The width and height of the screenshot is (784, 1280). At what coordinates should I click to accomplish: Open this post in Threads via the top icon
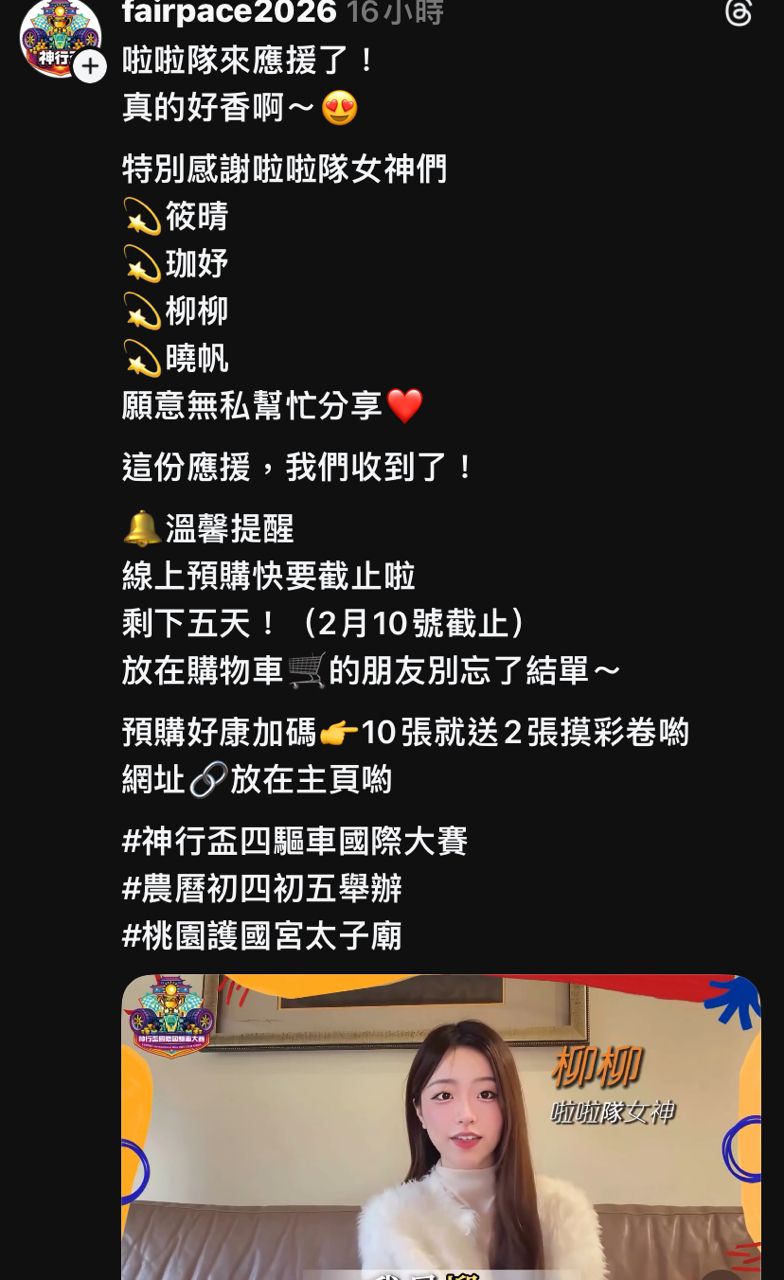(x=738, y=13)
